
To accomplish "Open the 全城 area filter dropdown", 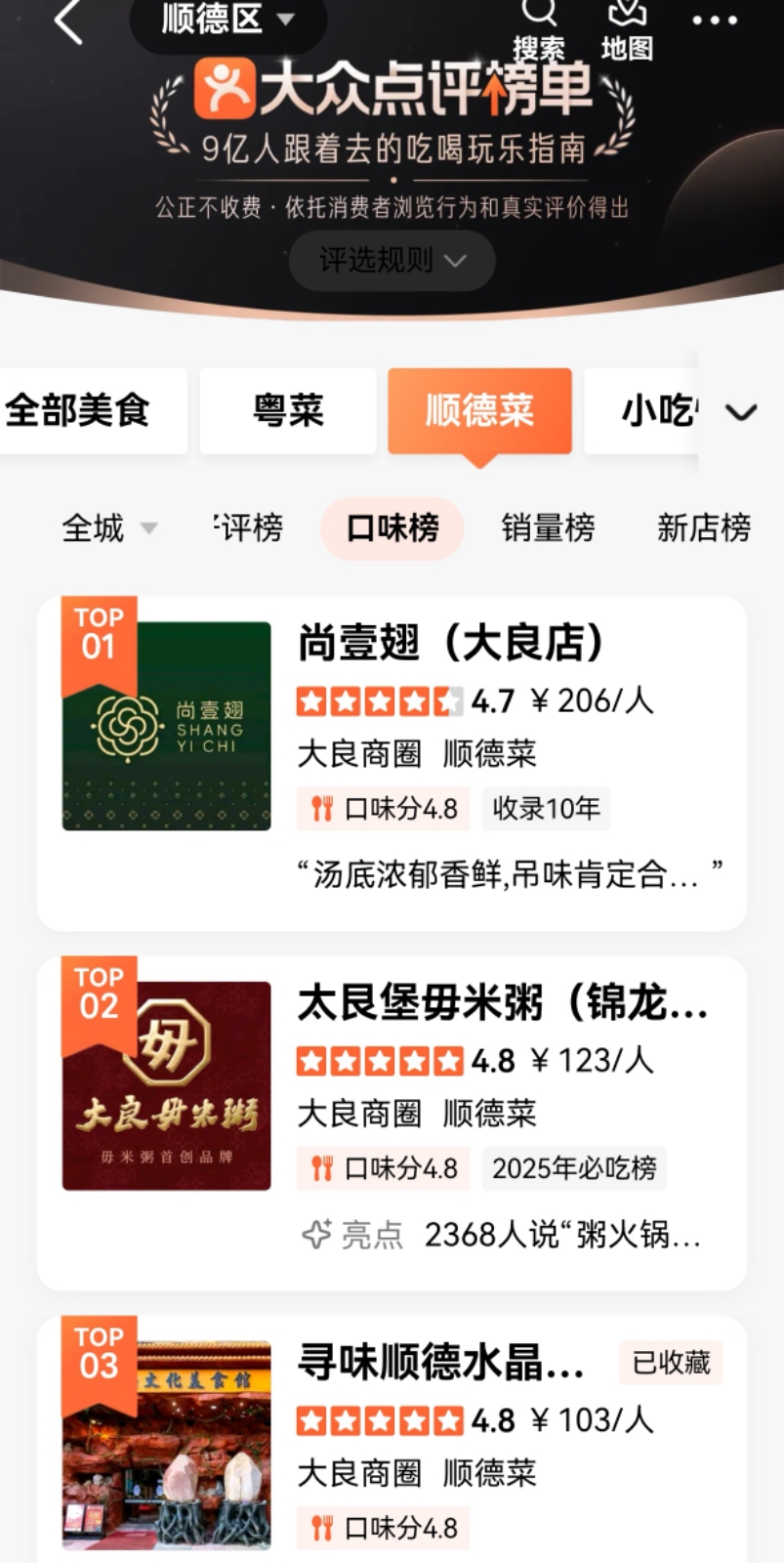I will (108, 528).
